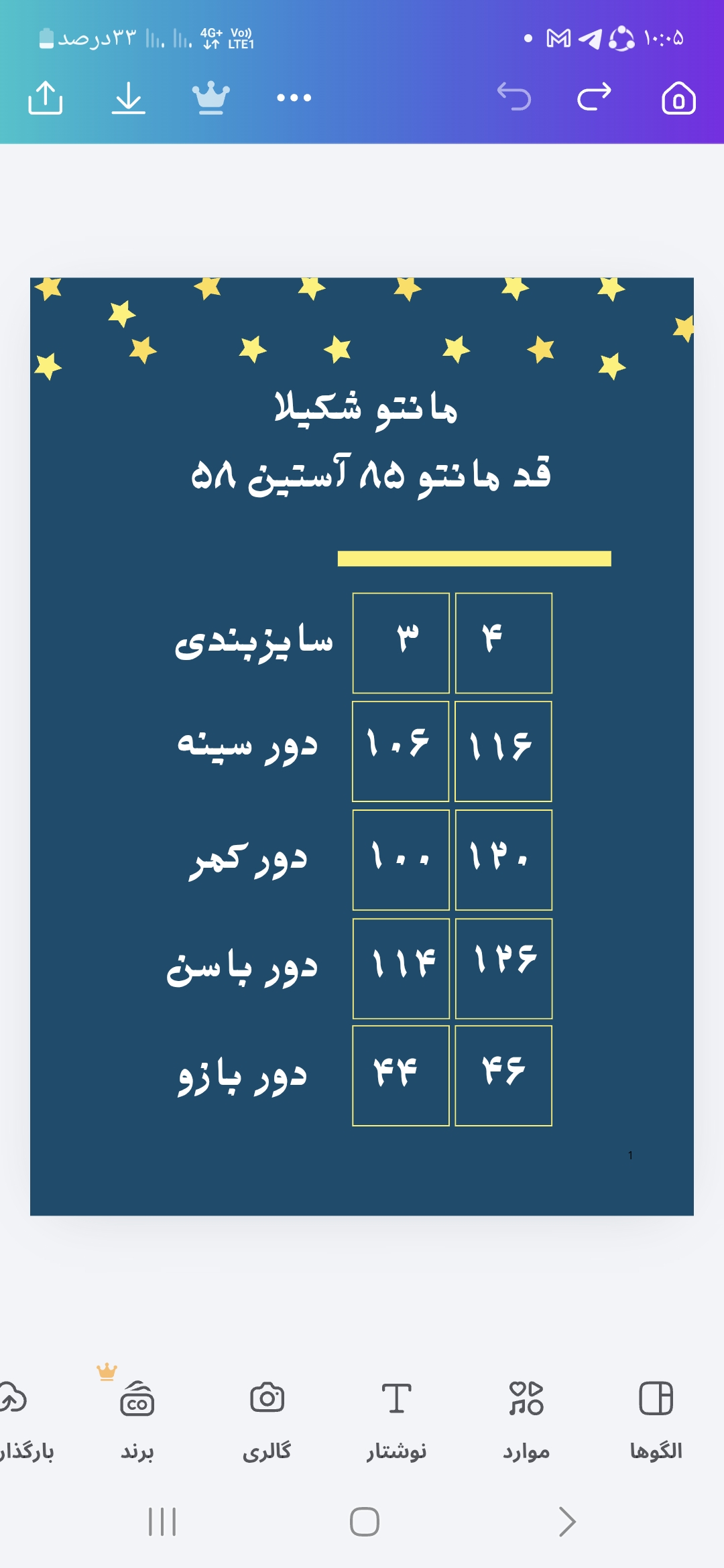Download the design with the download icon
This screenshot has height=1568, width=724.
tap(128, 98)
